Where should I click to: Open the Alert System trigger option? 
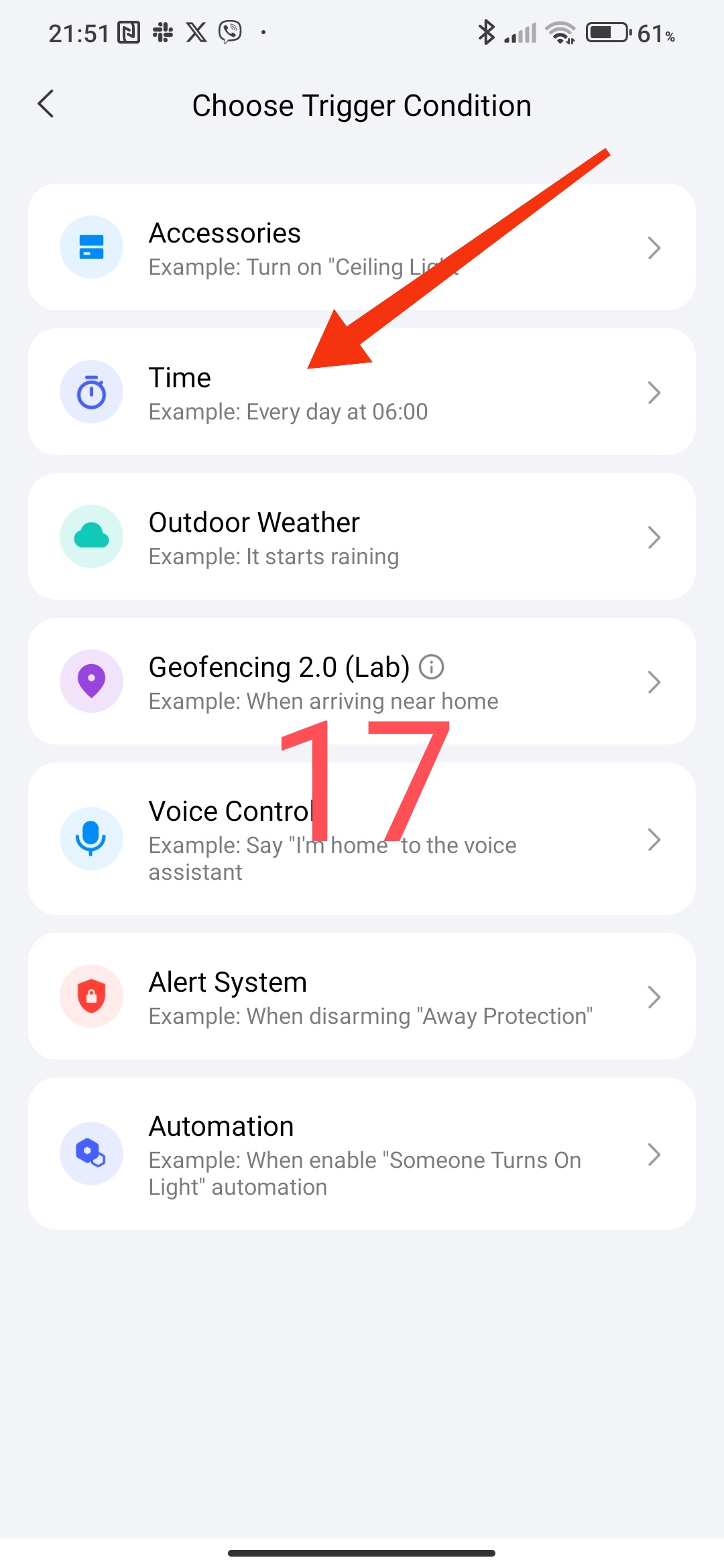(x=362, y=996)
